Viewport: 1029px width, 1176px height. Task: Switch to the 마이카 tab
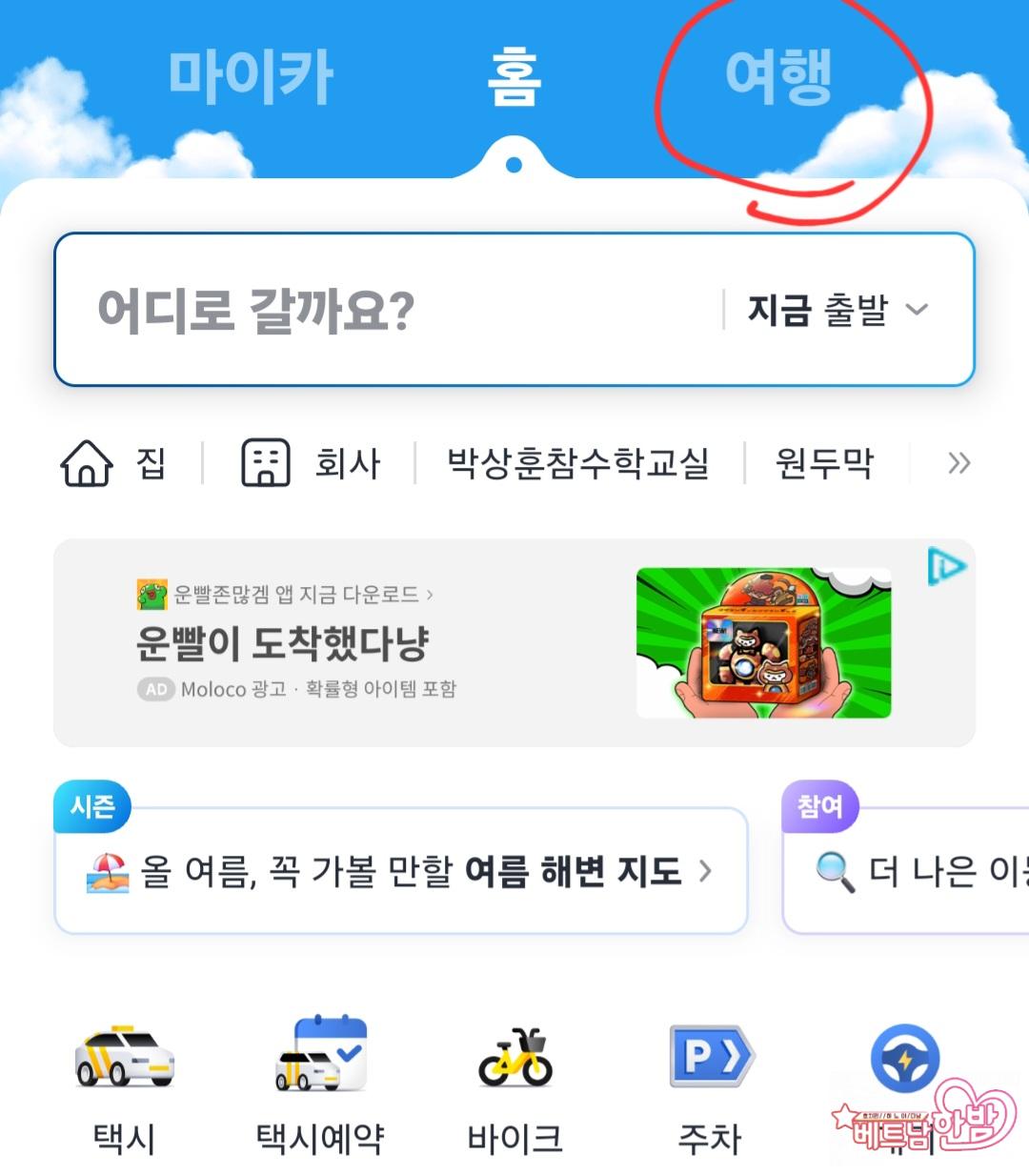click(x=251, y=76)
